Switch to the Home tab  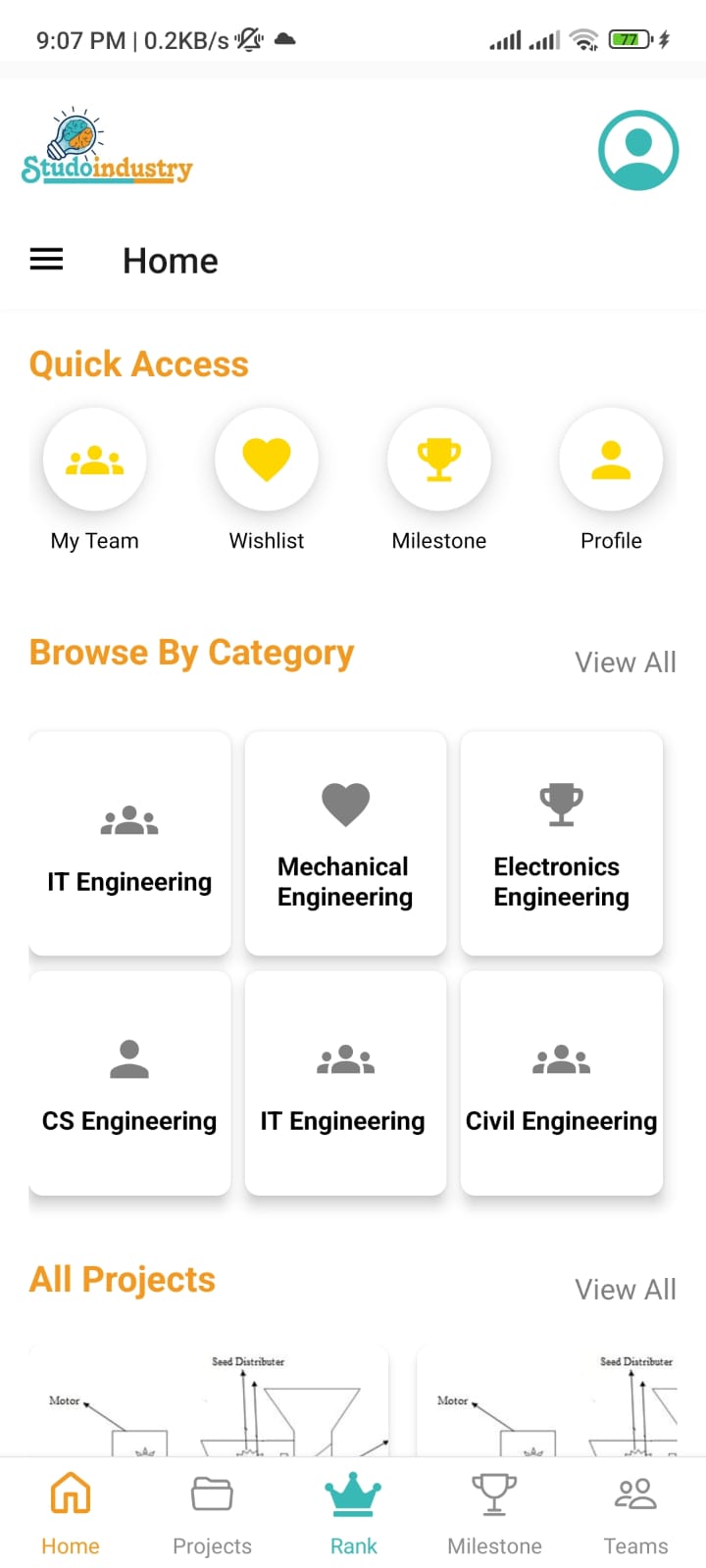coord(71,1512)
